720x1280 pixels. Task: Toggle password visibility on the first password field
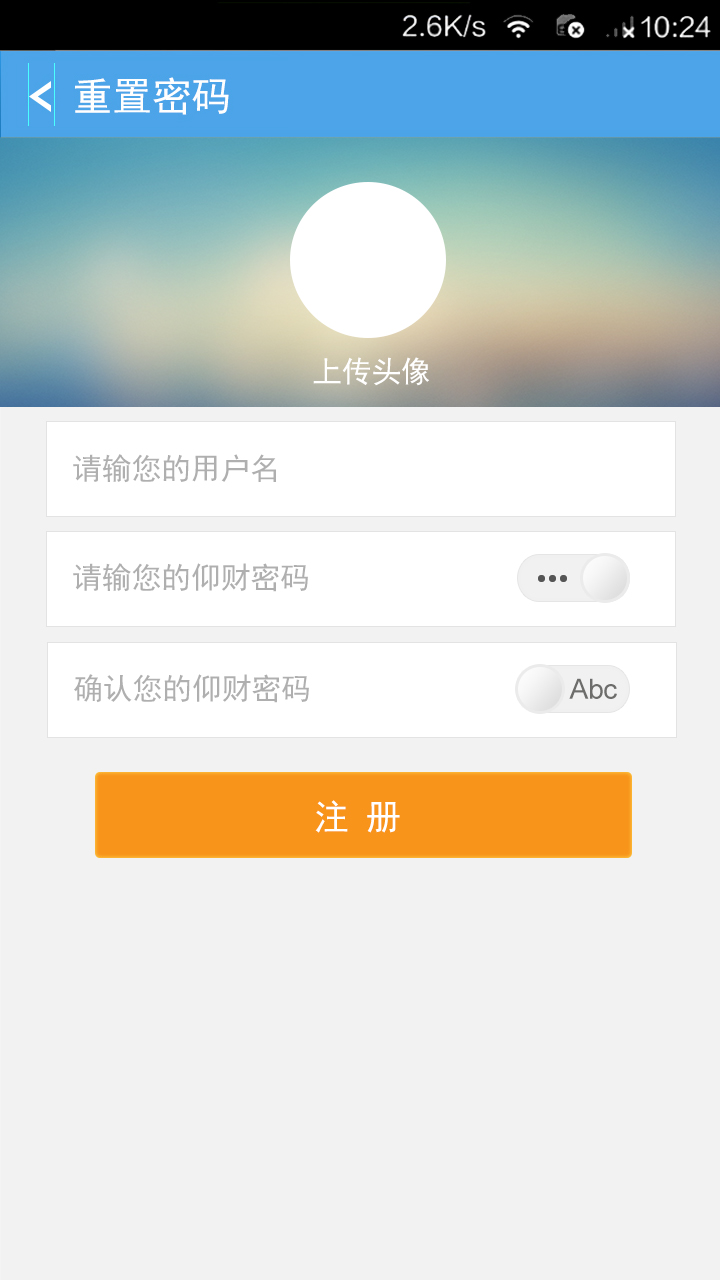[x=573, y=578]
